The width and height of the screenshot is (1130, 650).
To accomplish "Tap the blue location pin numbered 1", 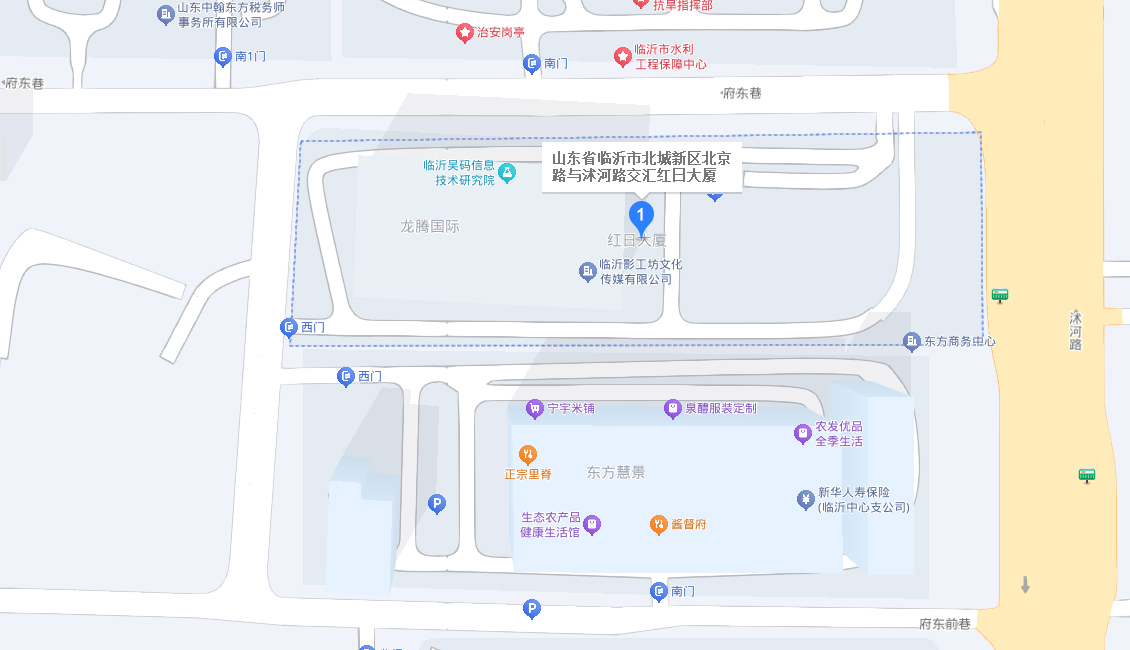I will 641,215.
